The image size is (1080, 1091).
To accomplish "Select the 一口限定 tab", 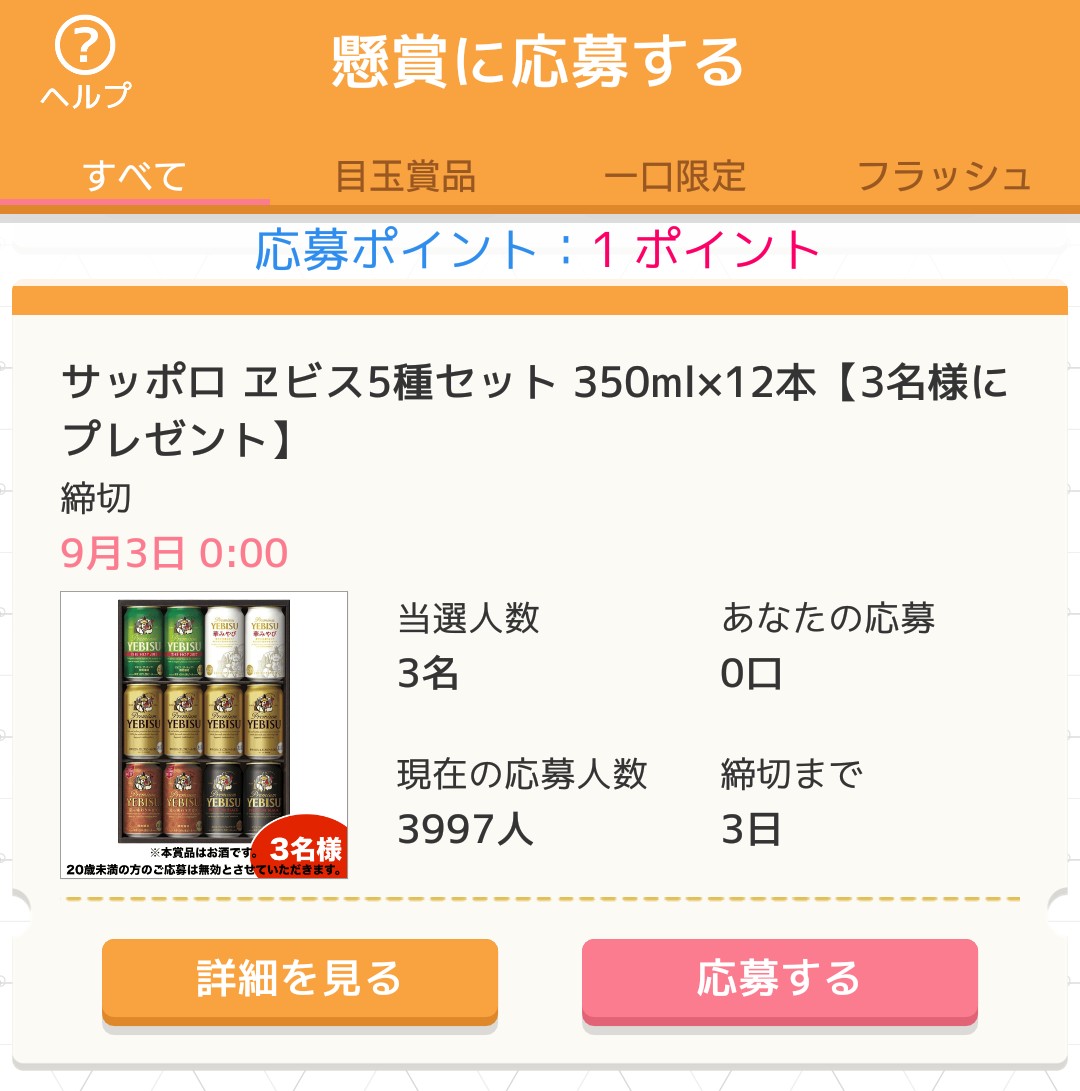I will (x=675, y=176).
